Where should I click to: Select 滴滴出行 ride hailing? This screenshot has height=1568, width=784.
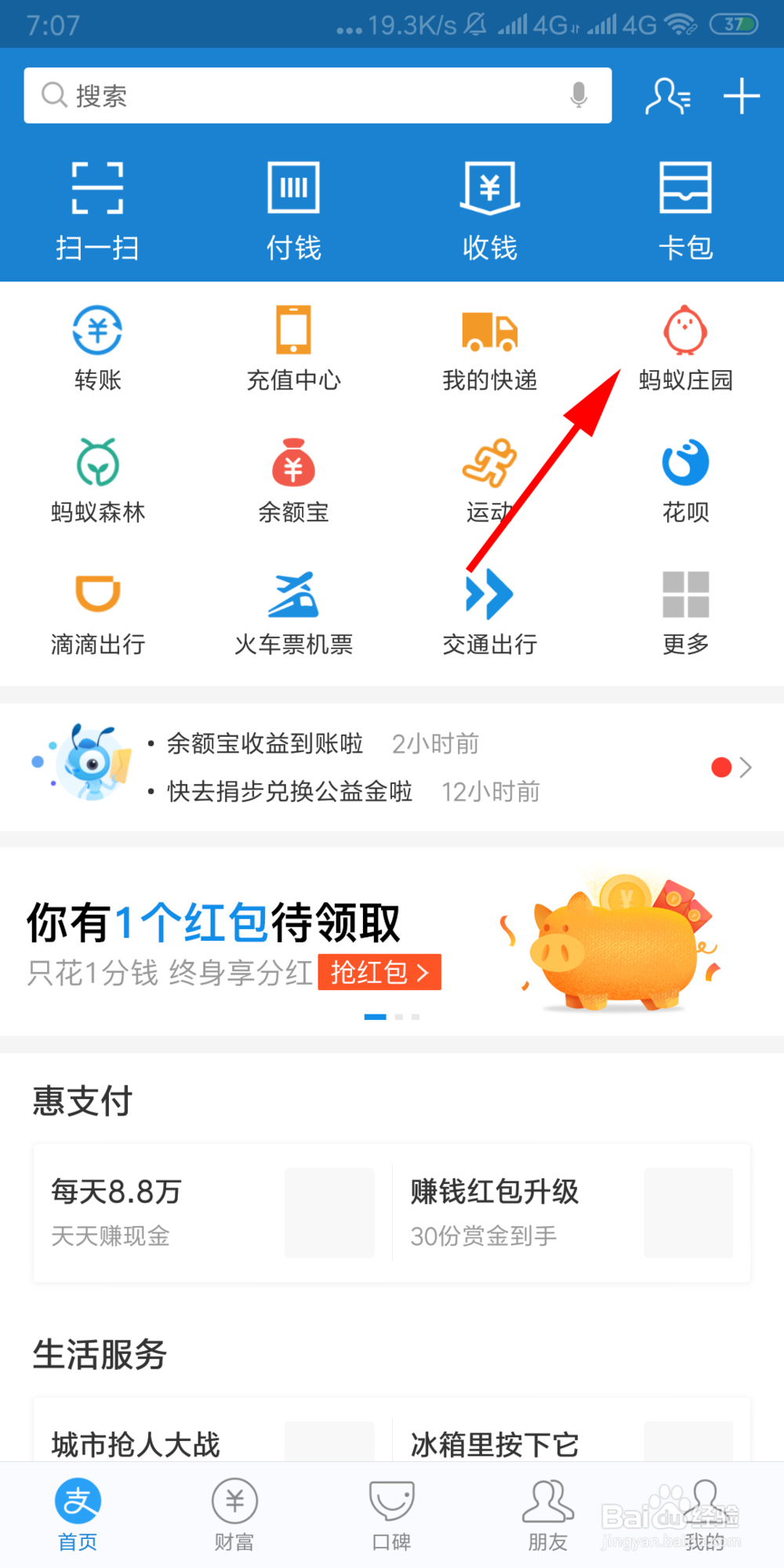97,612
